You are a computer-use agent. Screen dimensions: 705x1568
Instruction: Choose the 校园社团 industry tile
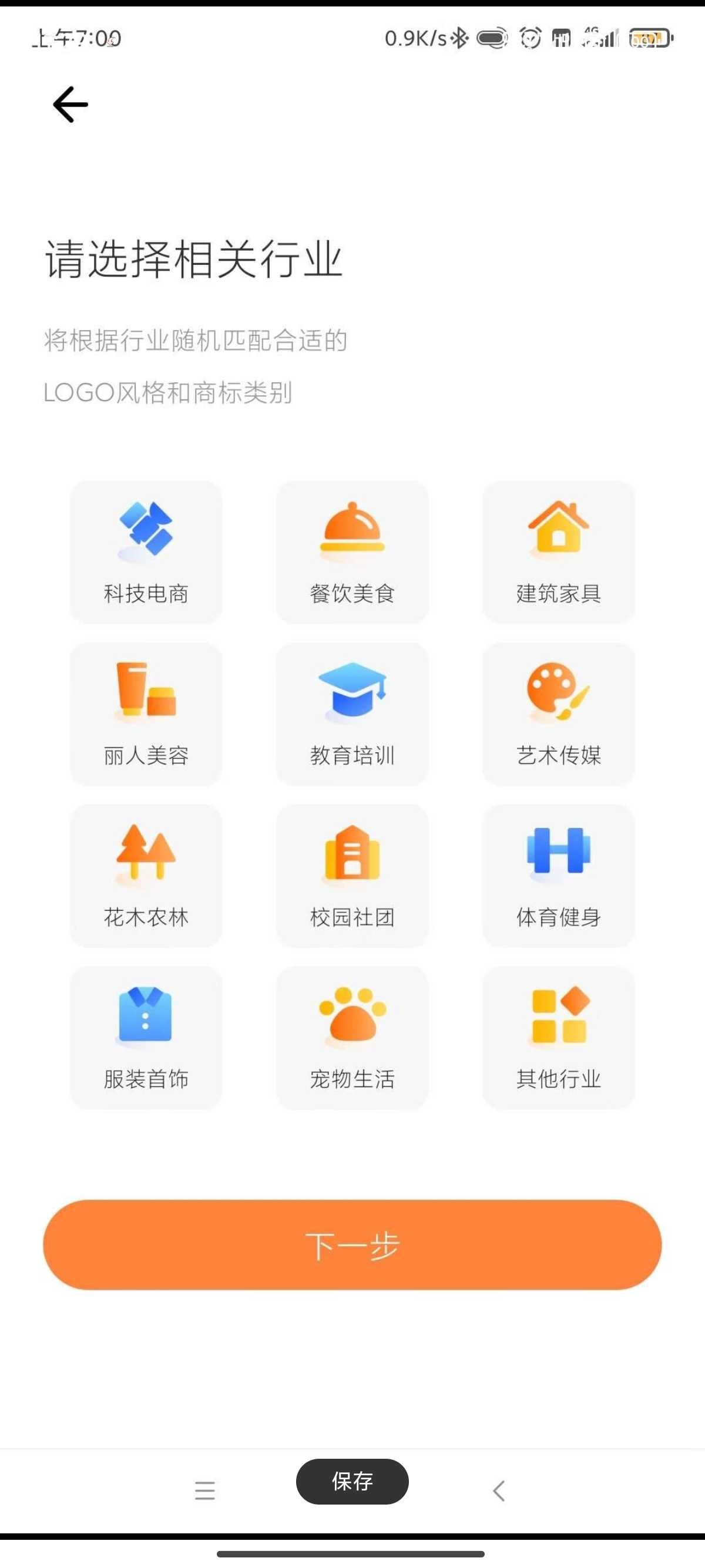click(352, 876)
